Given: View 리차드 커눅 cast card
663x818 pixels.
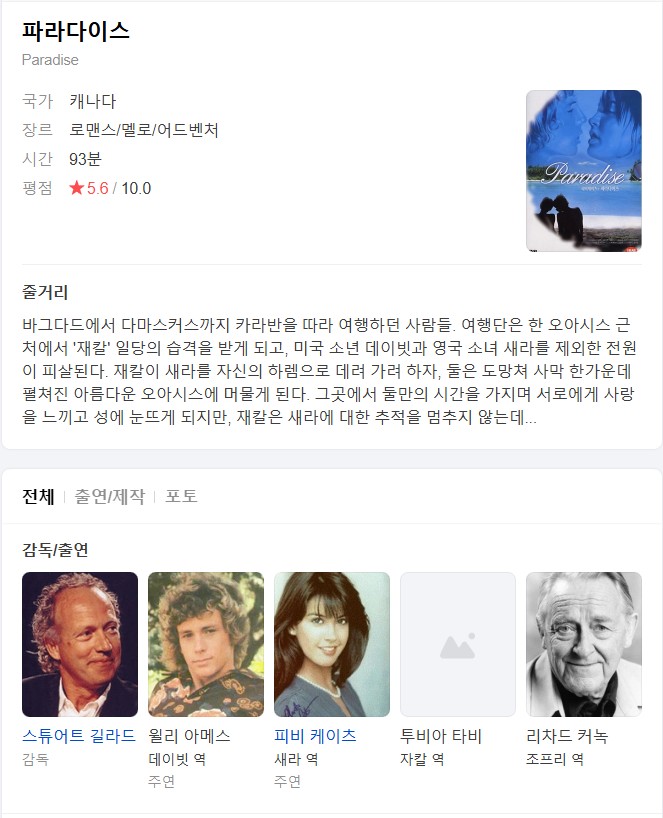Looking at the screenshot, I should (x=583, y=644).
